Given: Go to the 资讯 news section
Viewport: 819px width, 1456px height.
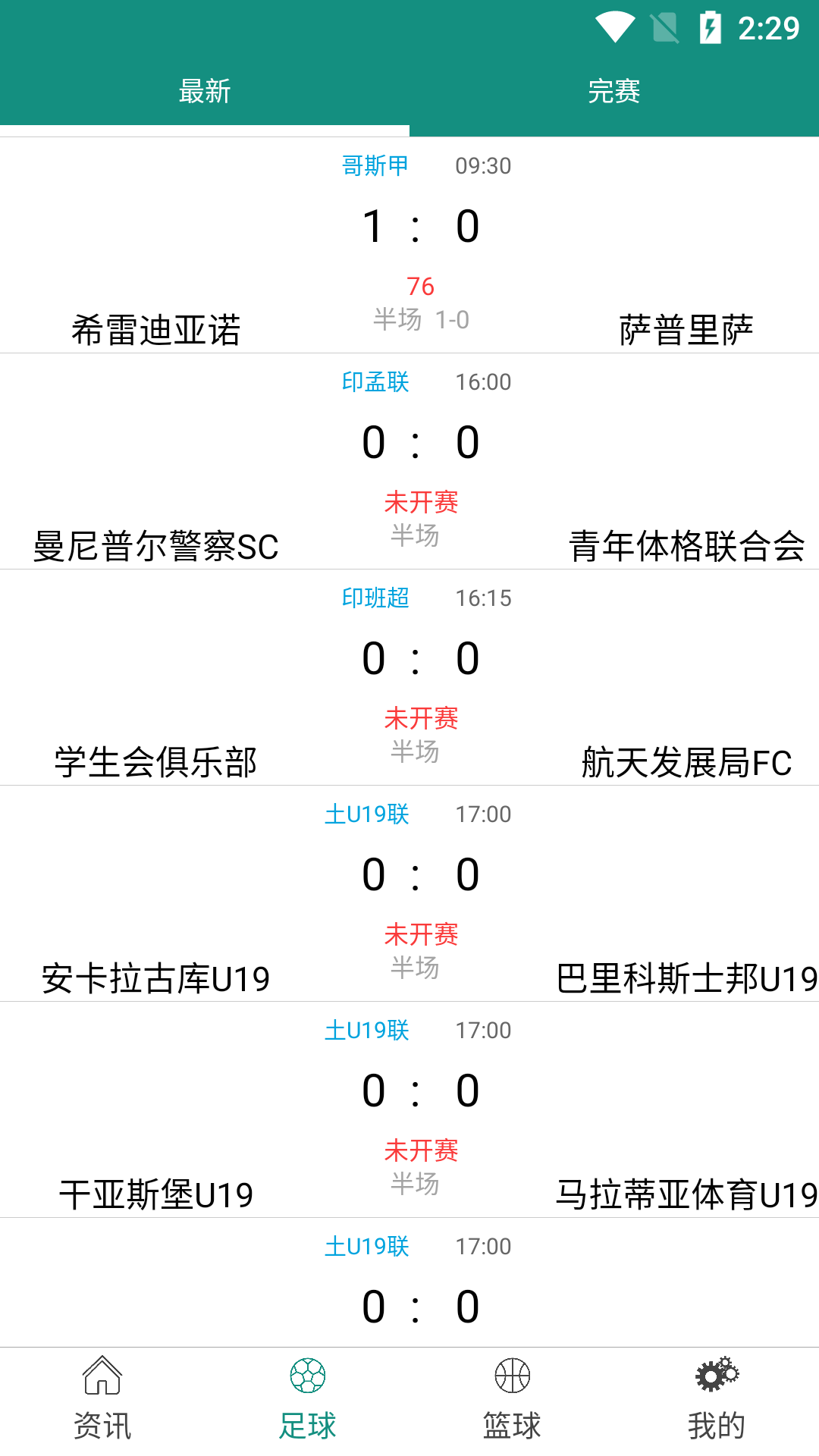Looking at the screenshot, I should point(102,1399).
